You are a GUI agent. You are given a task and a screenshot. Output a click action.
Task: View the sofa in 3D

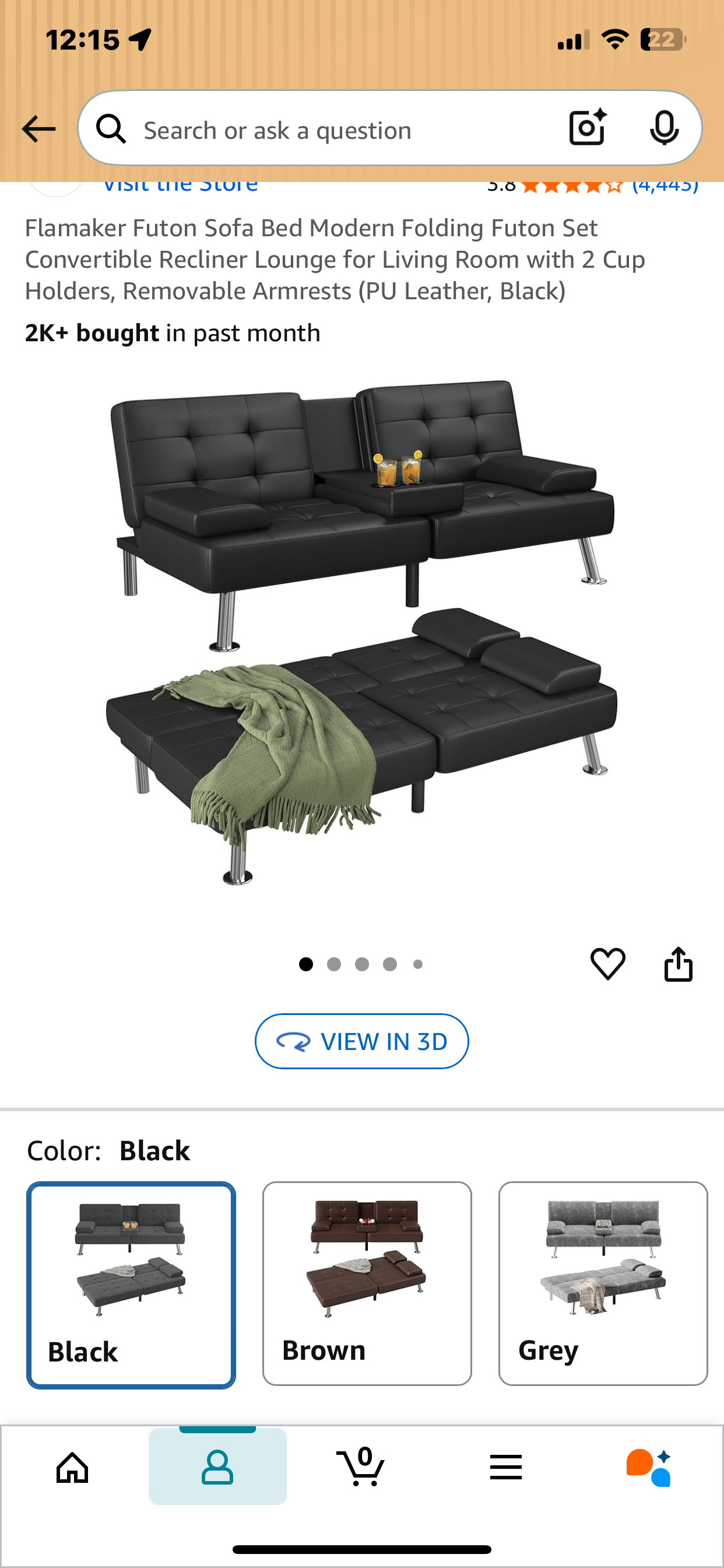(361, 1041)
